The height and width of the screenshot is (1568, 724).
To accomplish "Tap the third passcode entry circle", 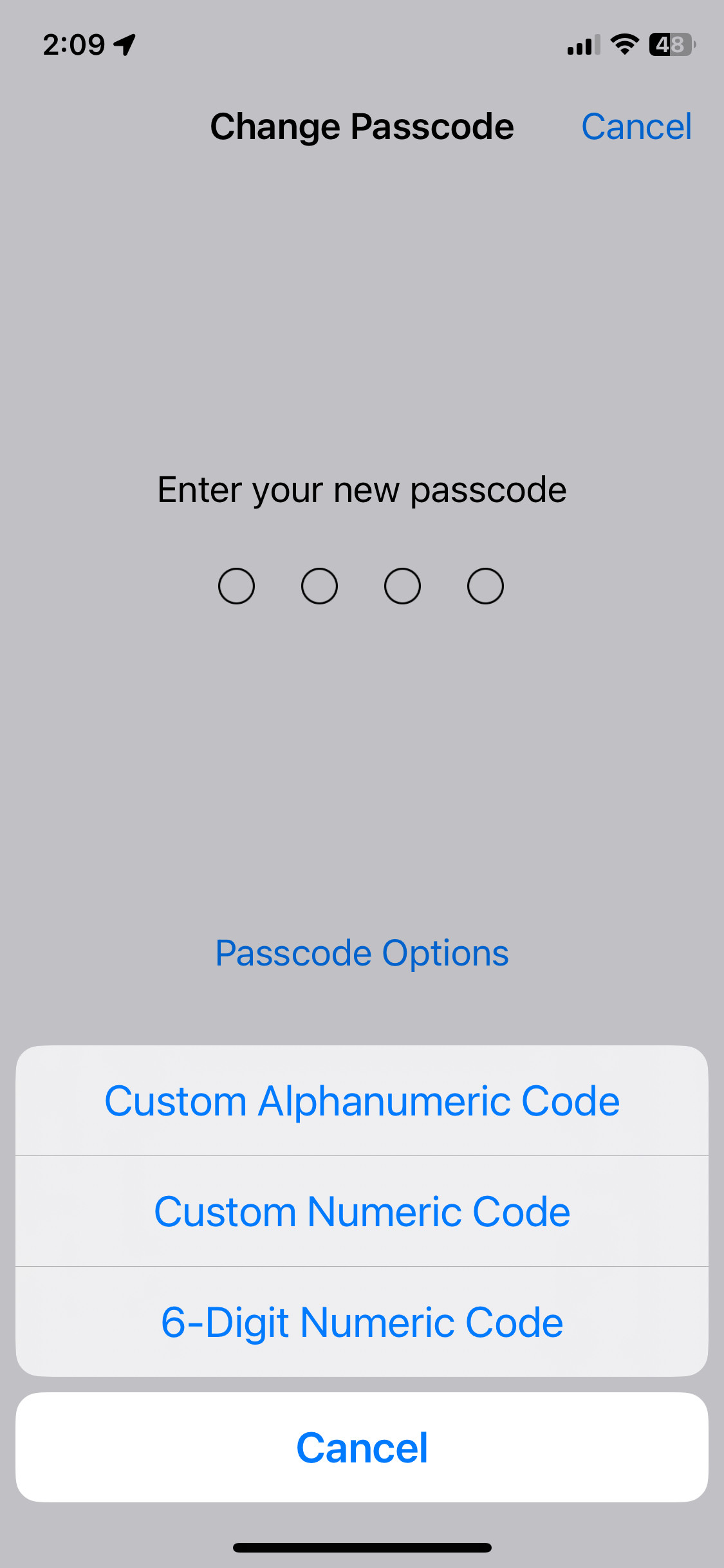I will pos(402,585).
